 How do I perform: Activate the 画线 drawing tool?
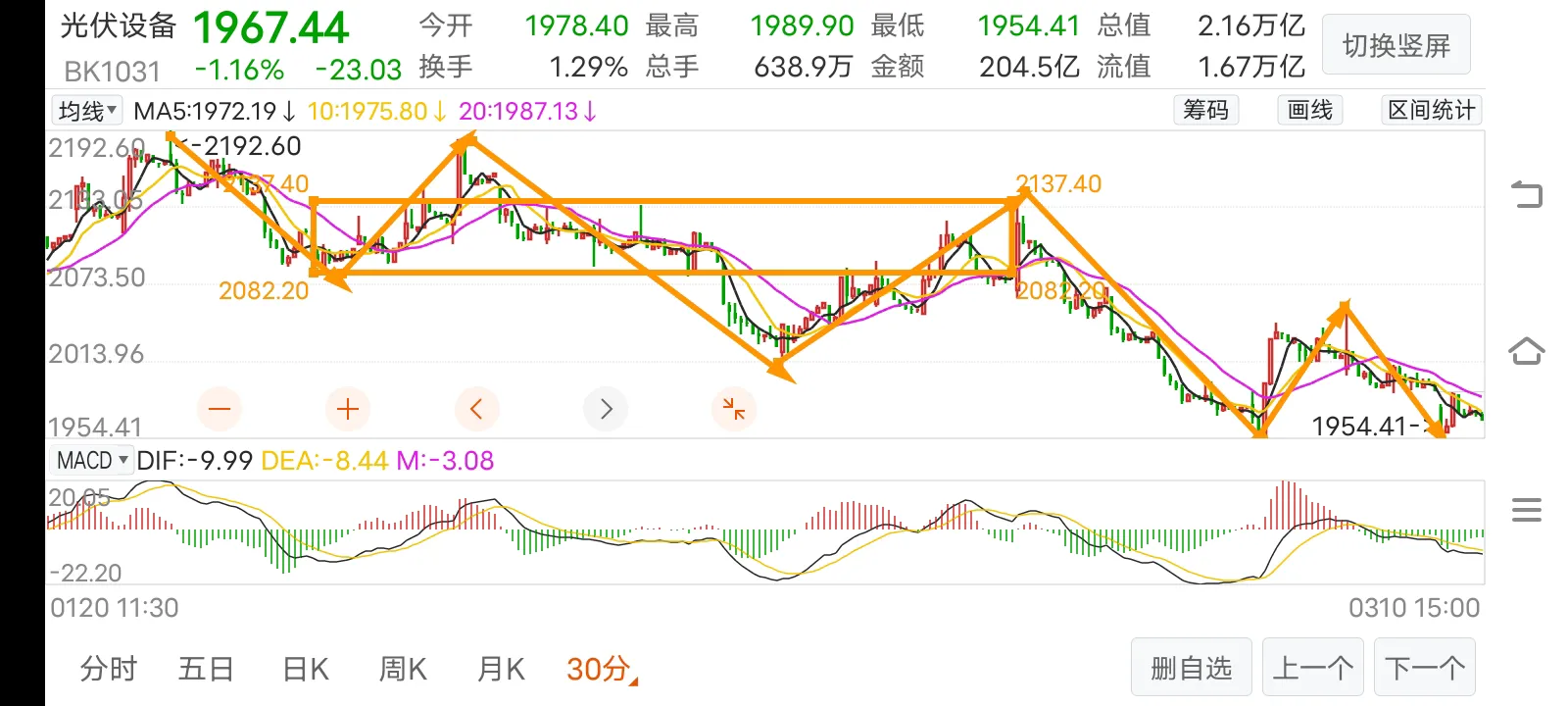(1309, 110)
